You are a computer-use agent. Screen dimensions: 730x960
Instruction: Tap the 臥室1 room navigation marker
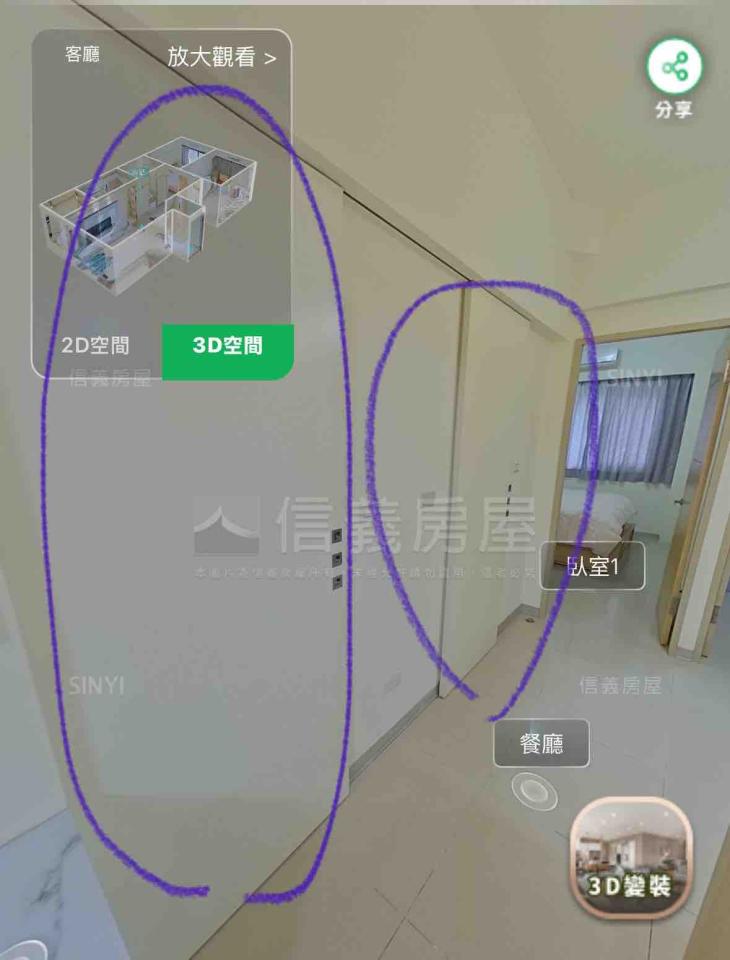point(595,566)
